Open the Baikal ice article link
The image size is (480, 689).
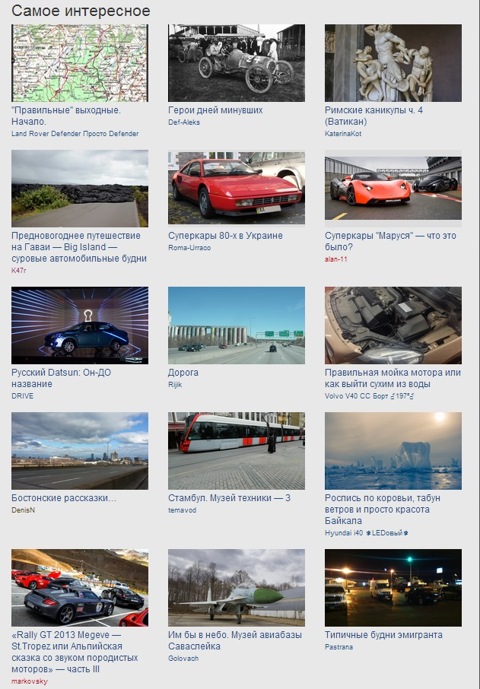pos(382,509)
